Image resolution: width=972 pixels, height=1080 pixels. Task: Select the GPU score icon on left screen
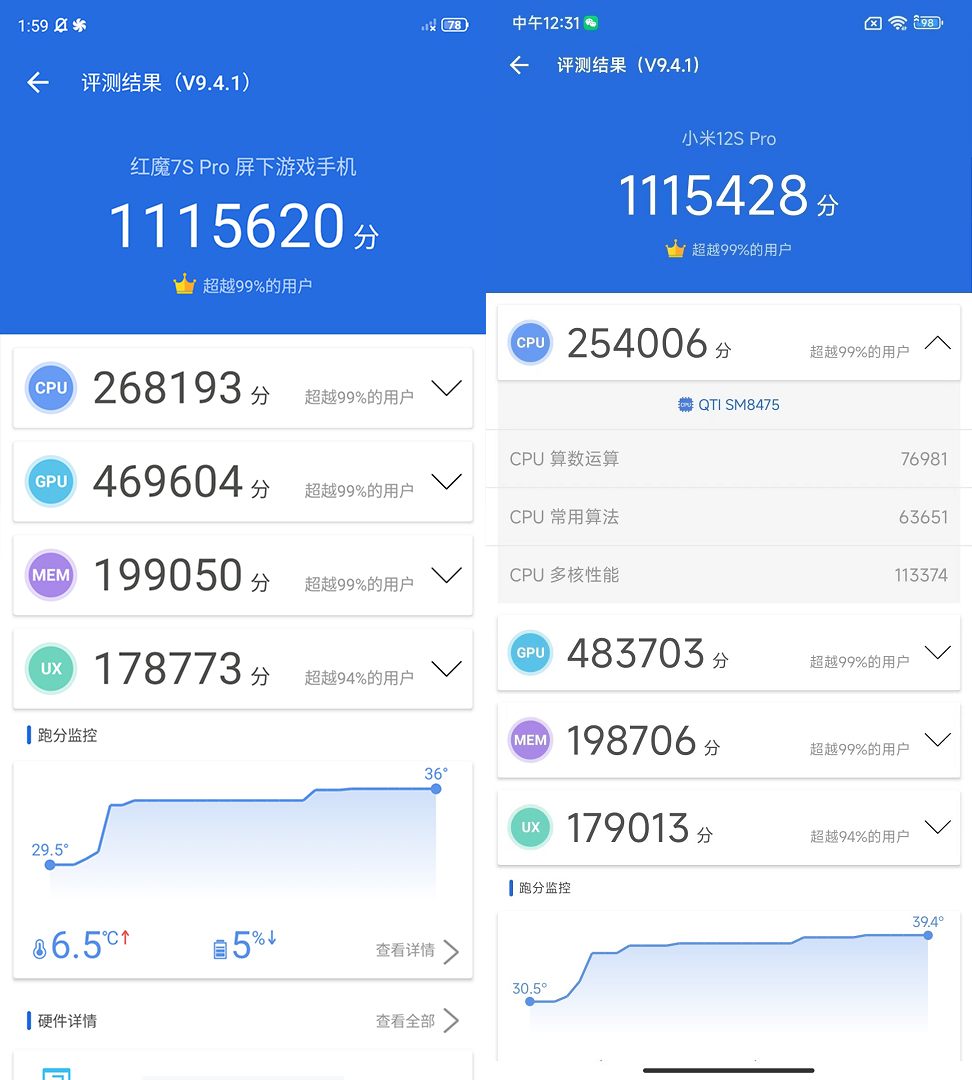pos(50,481)
